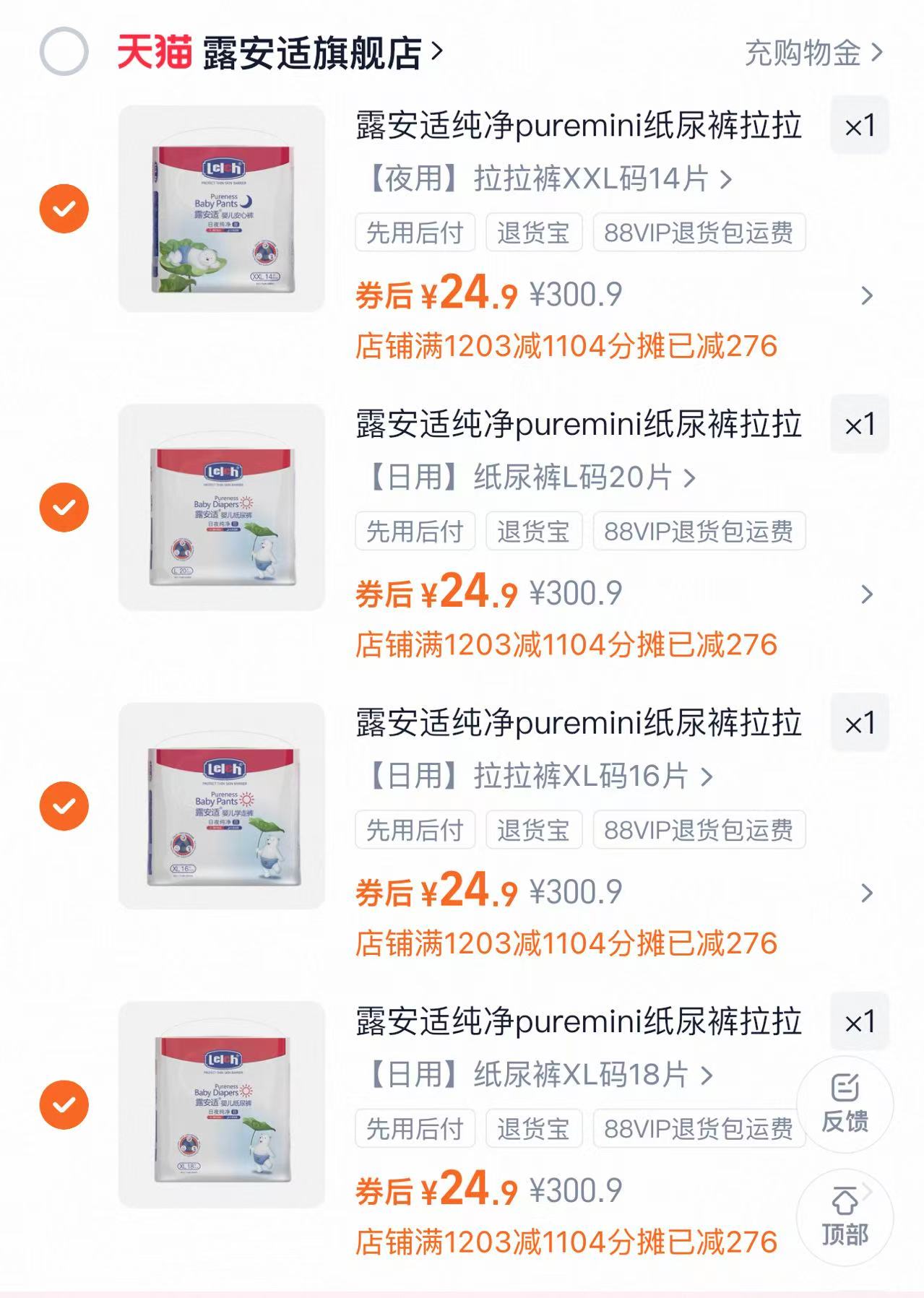Click the 先用后付 tag on second item
The height and width of the screenshot is (1298, 924).
414,532
